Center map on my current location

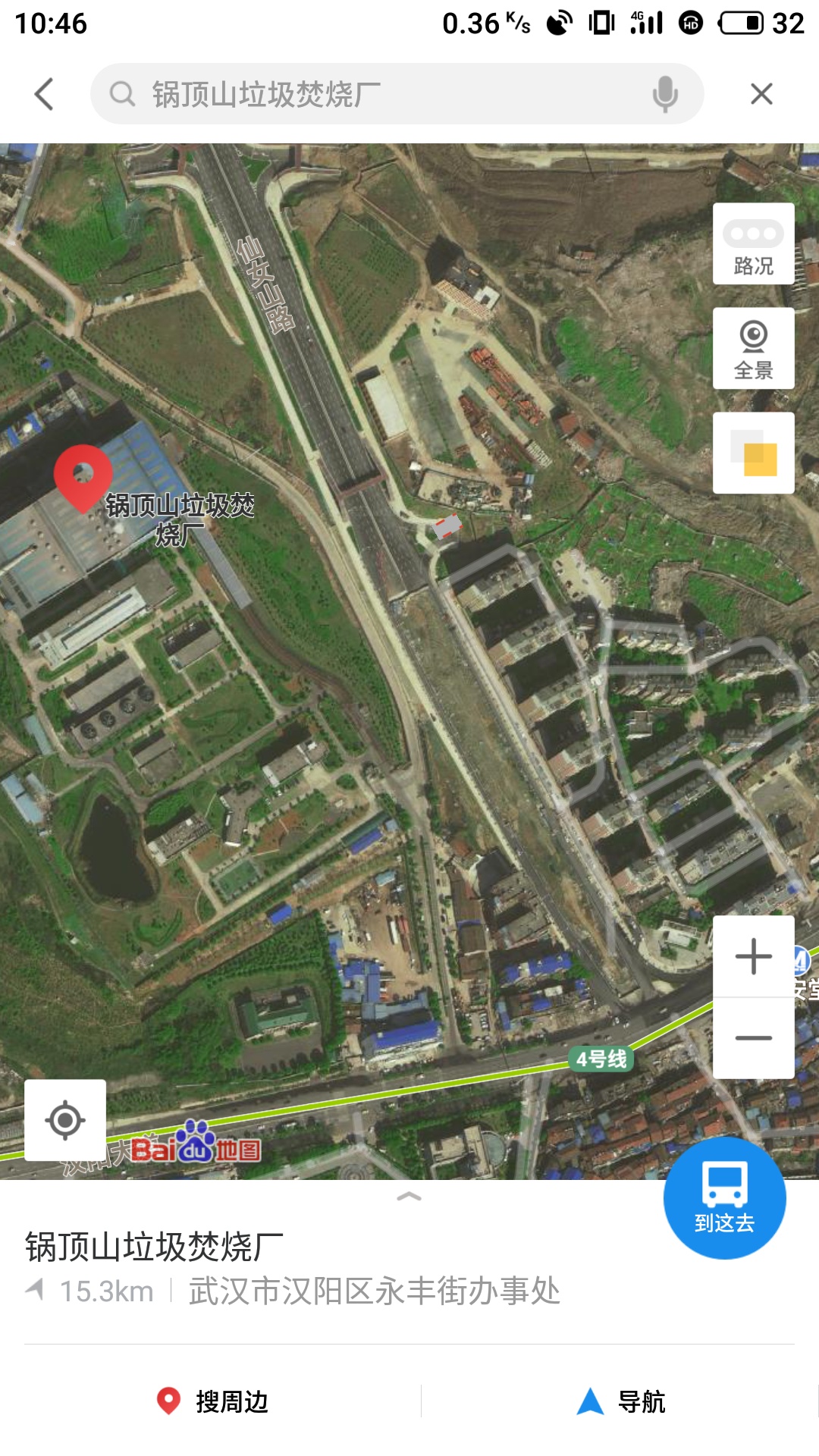[x=65, y=1120]
